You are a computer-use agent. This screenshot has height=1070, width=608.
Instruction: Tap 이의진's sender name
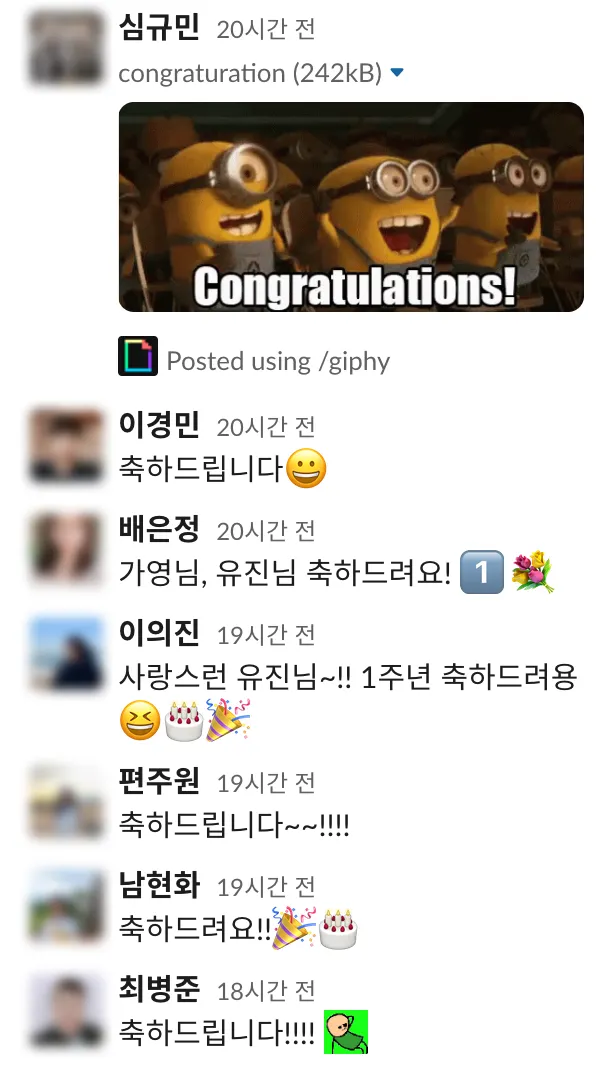[x=159, y=632]
